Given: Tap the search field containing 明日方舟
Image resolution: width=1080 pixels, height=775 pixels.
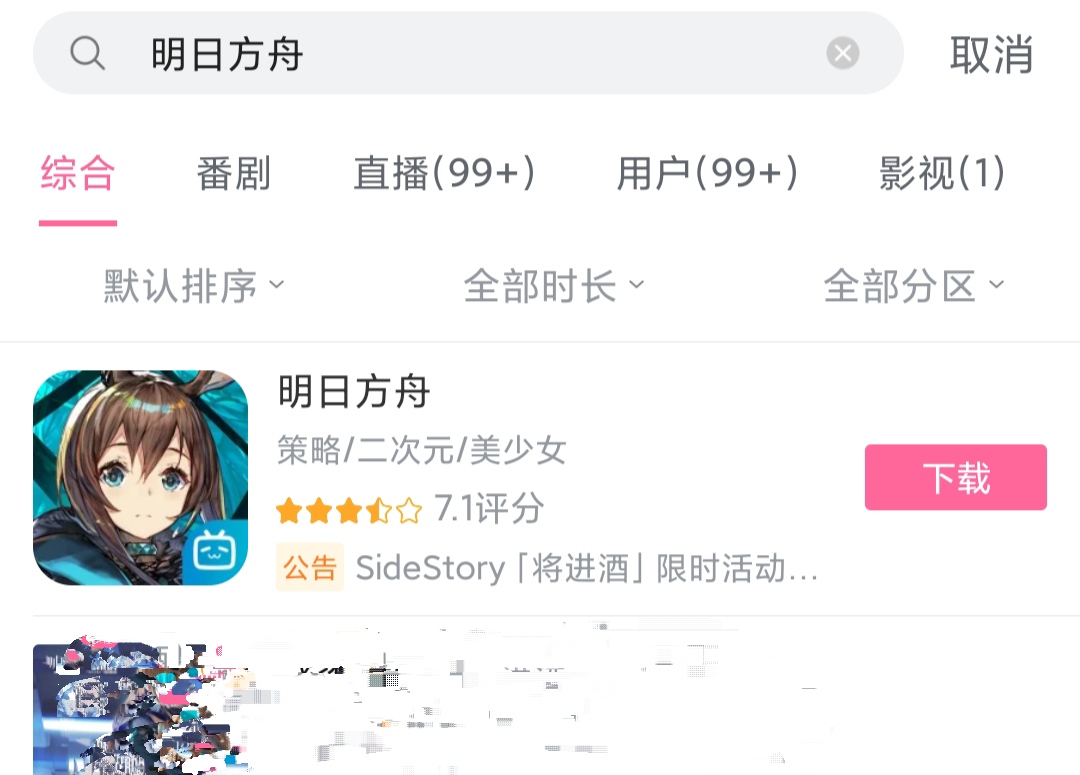Looking at the screenshot, I should [x=450, y=54].
